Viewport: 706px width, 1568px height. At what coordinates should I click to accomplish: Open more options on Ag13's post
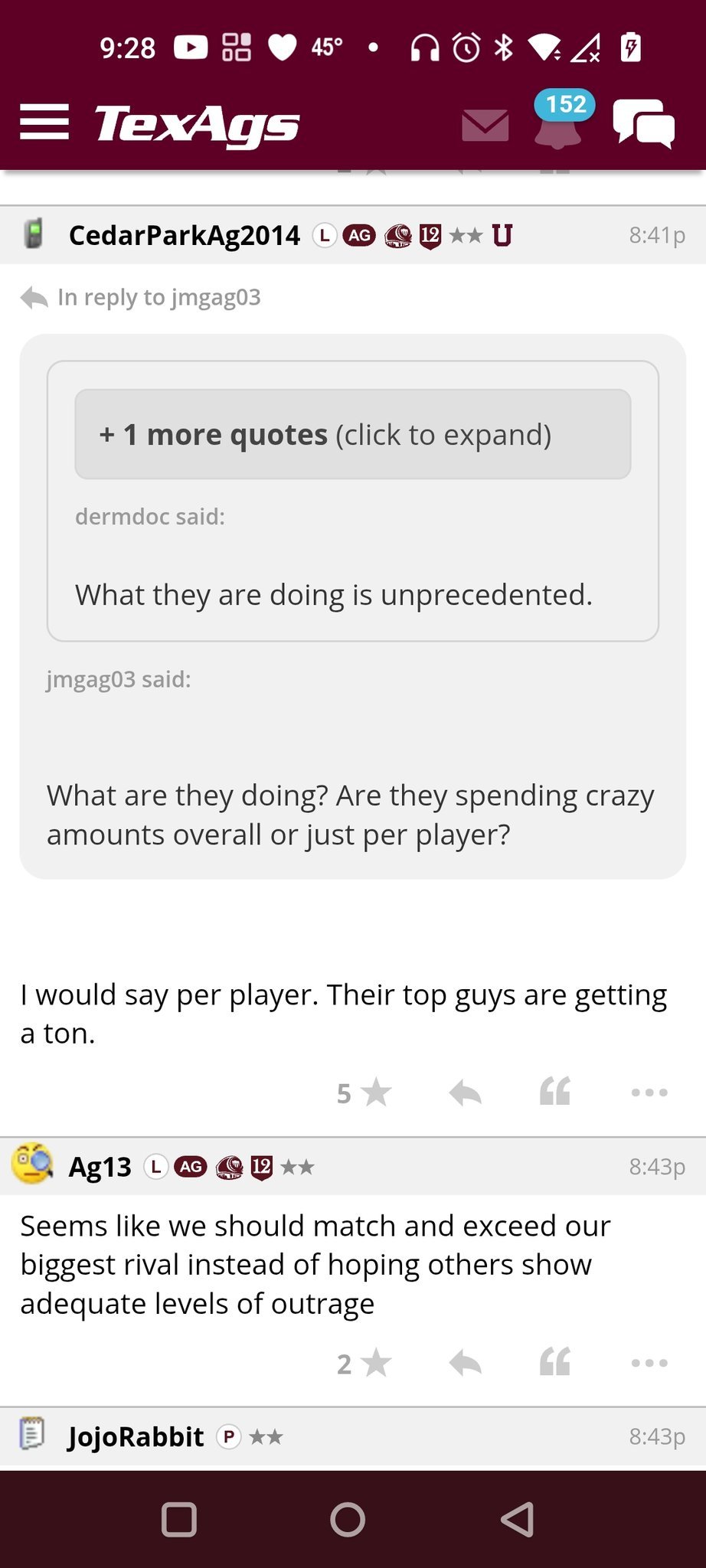coord(649,1363)
